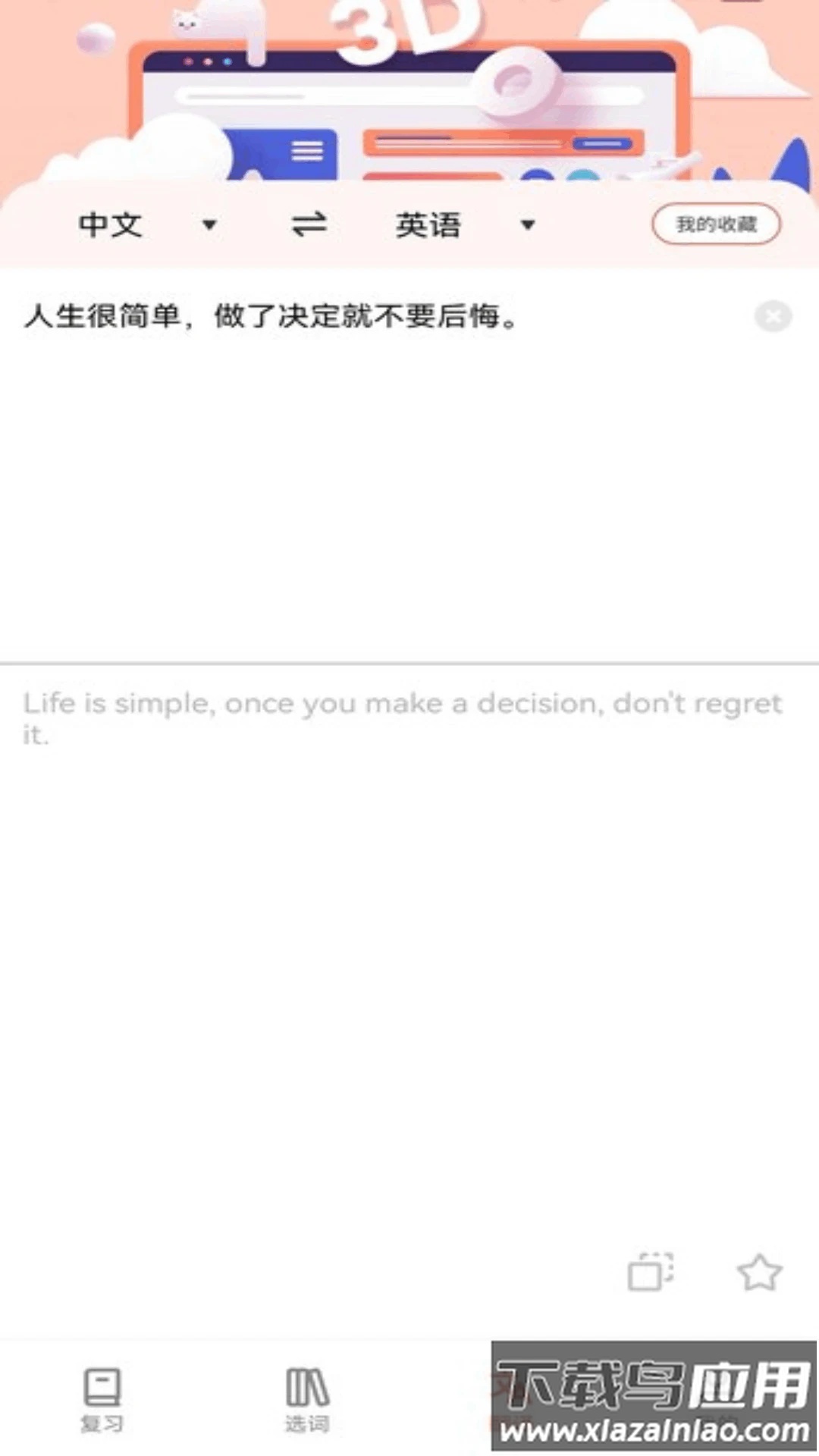Screen dimensions: 819x1456
Task: Open the 中文 source language dropdown
Action: click(111, 224)
